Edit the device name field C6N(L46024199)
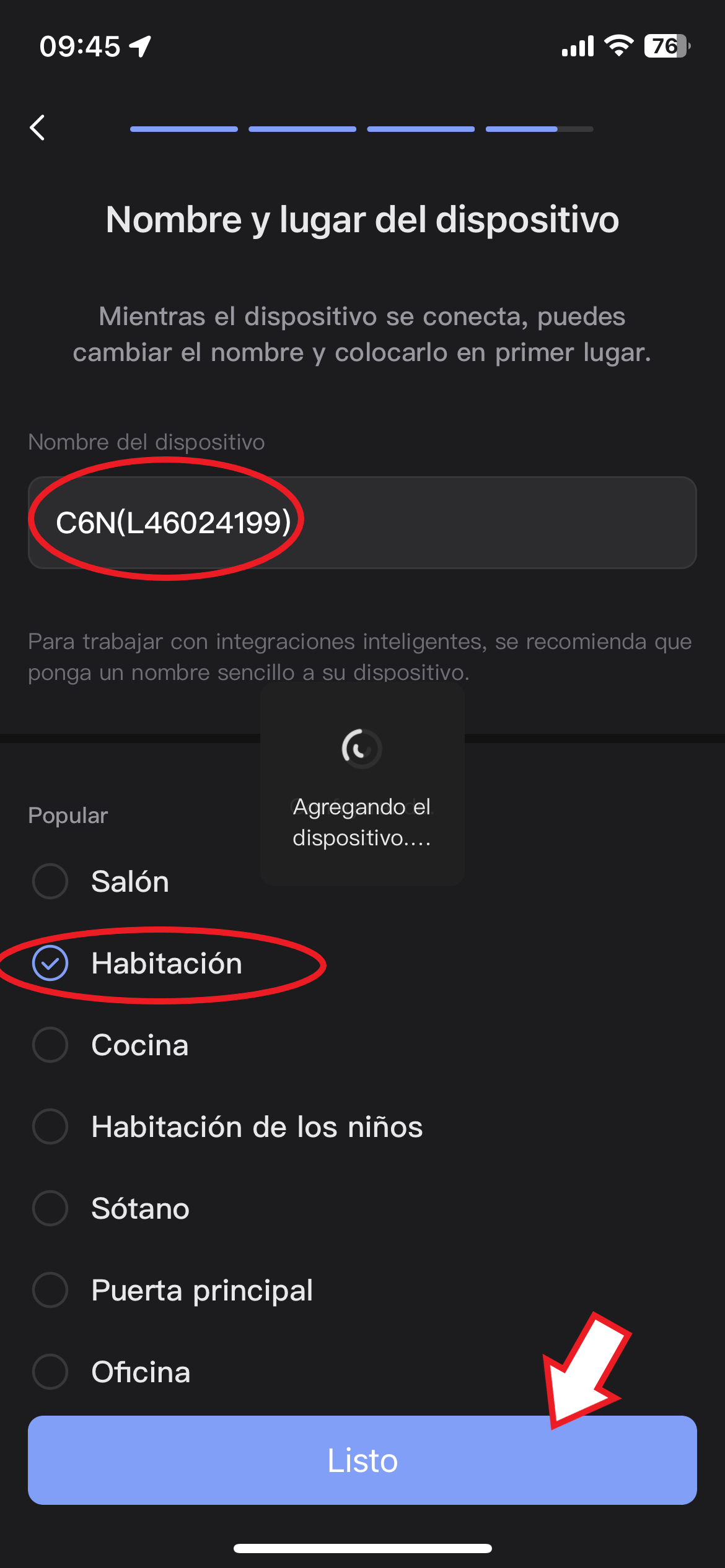Viewport: 725px width, 1568px height. pos(362,523)
